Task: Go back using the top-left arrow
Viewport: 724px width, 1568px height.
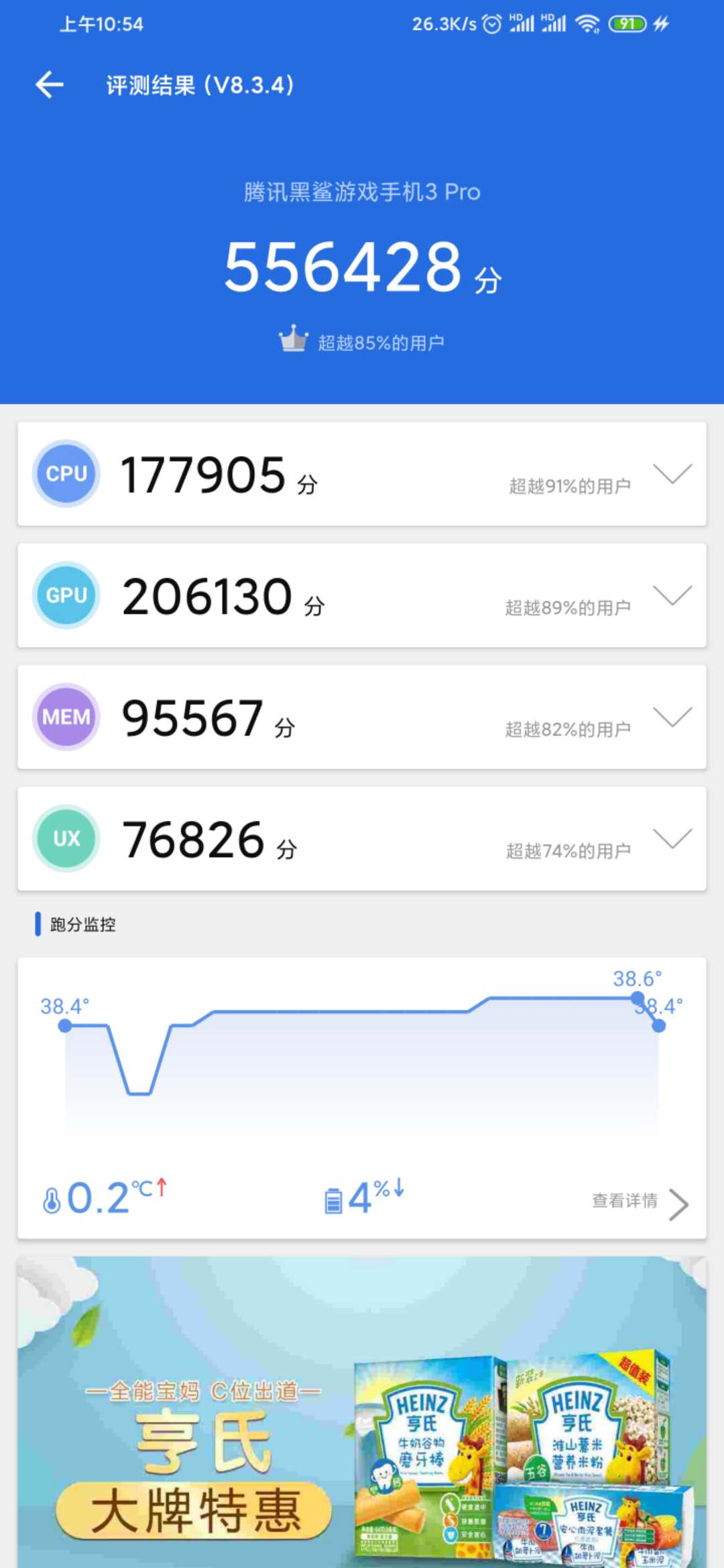Action: coord(50,85)
